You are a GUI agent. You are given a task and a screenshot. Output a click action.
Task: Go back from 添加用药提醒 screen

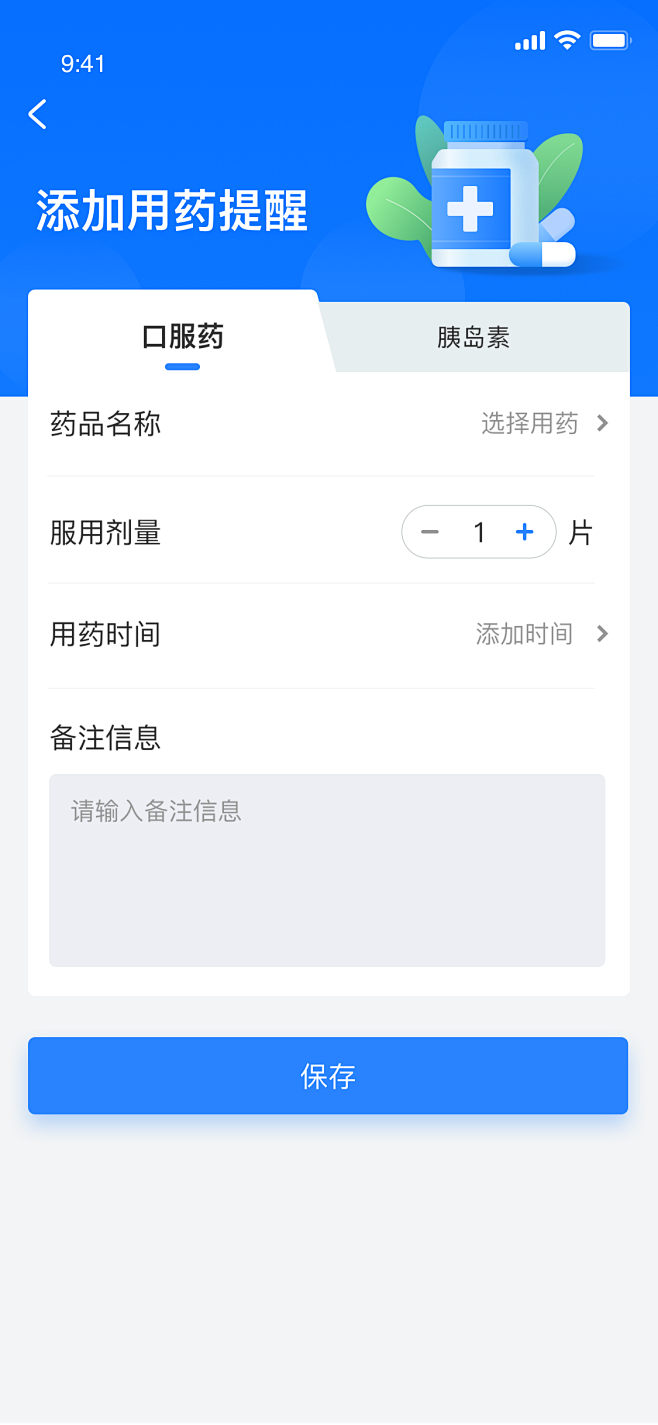pos(38,115)
